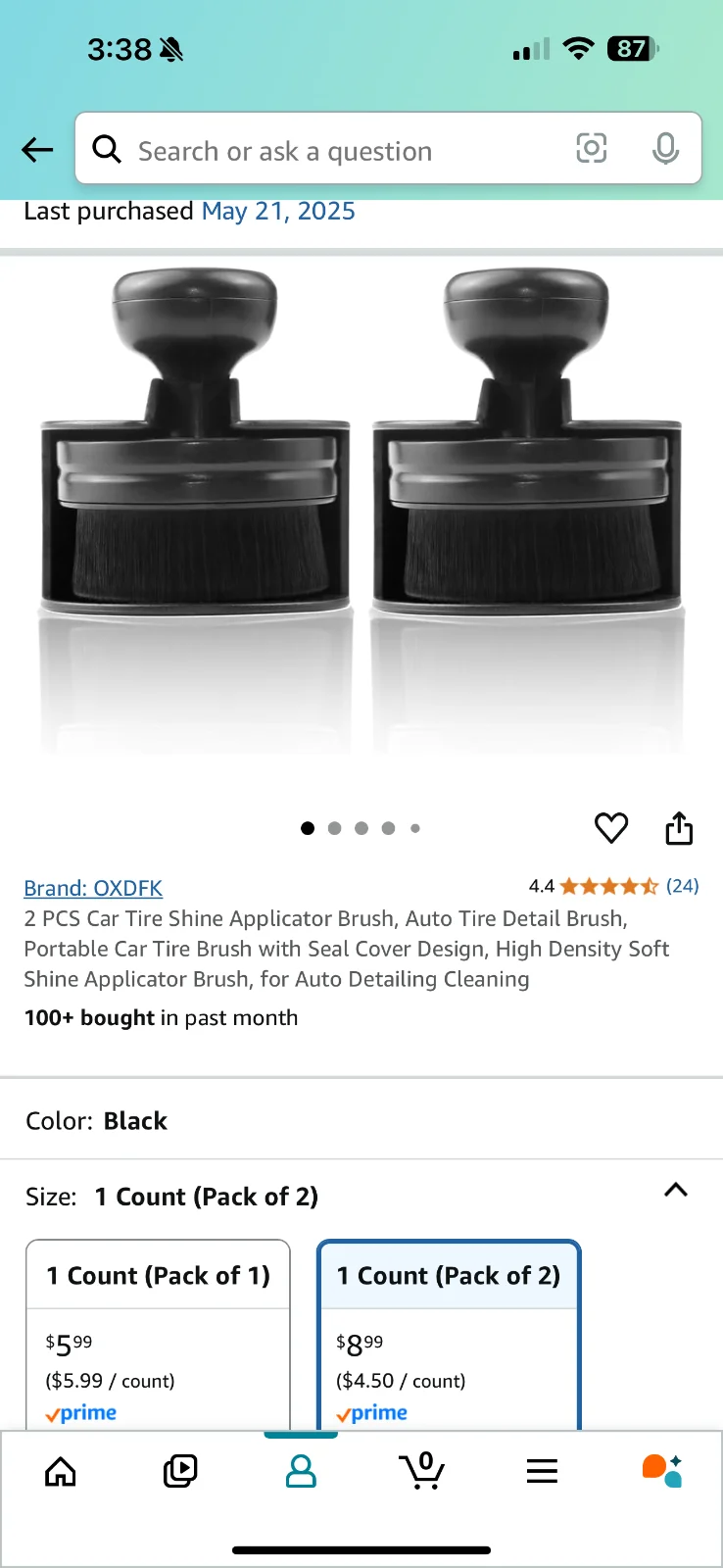The image size is (723, 1568).
Task: Launch the Rufus AI assistant
Action: pyautogui.click(x=662, y=1471)
